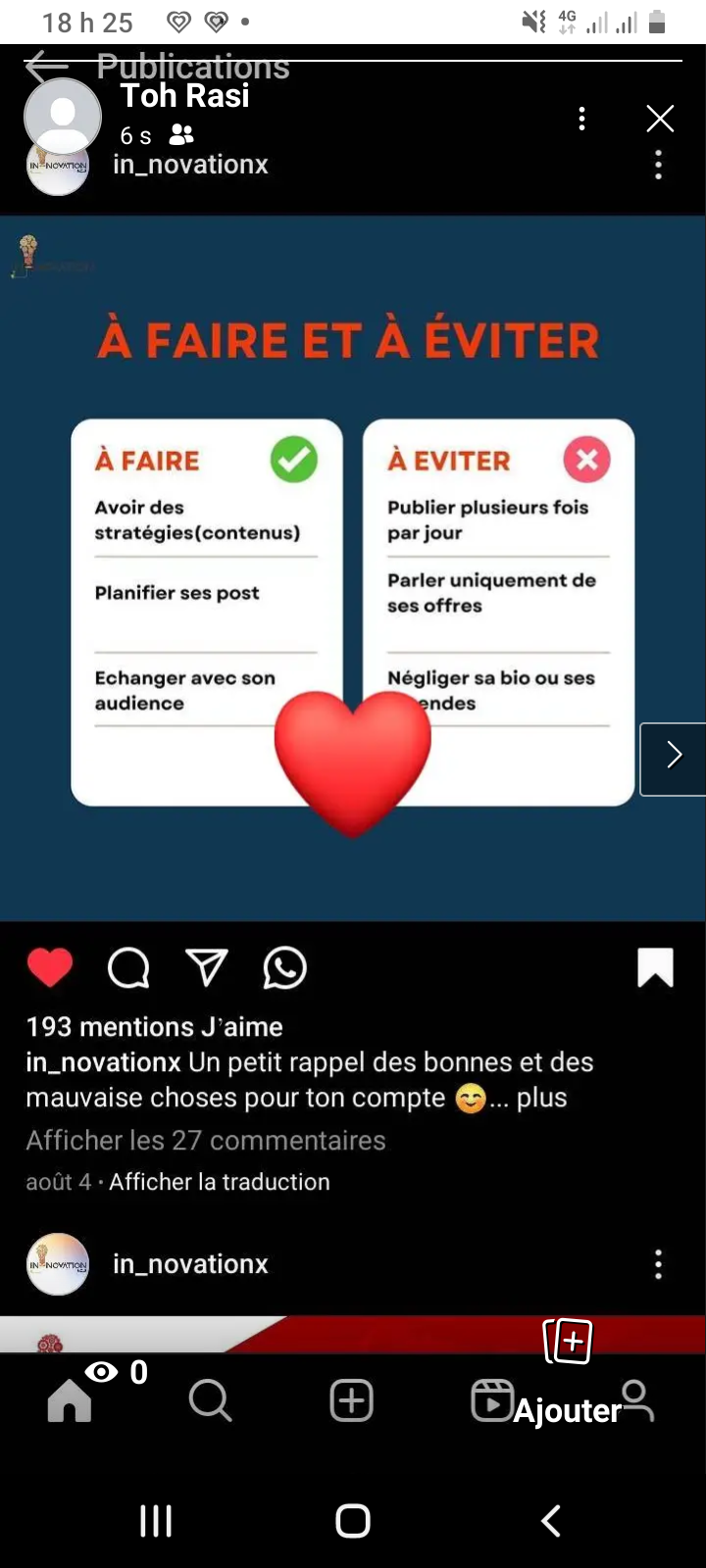Open Toh Rasi's profile picture

point(63,116)
